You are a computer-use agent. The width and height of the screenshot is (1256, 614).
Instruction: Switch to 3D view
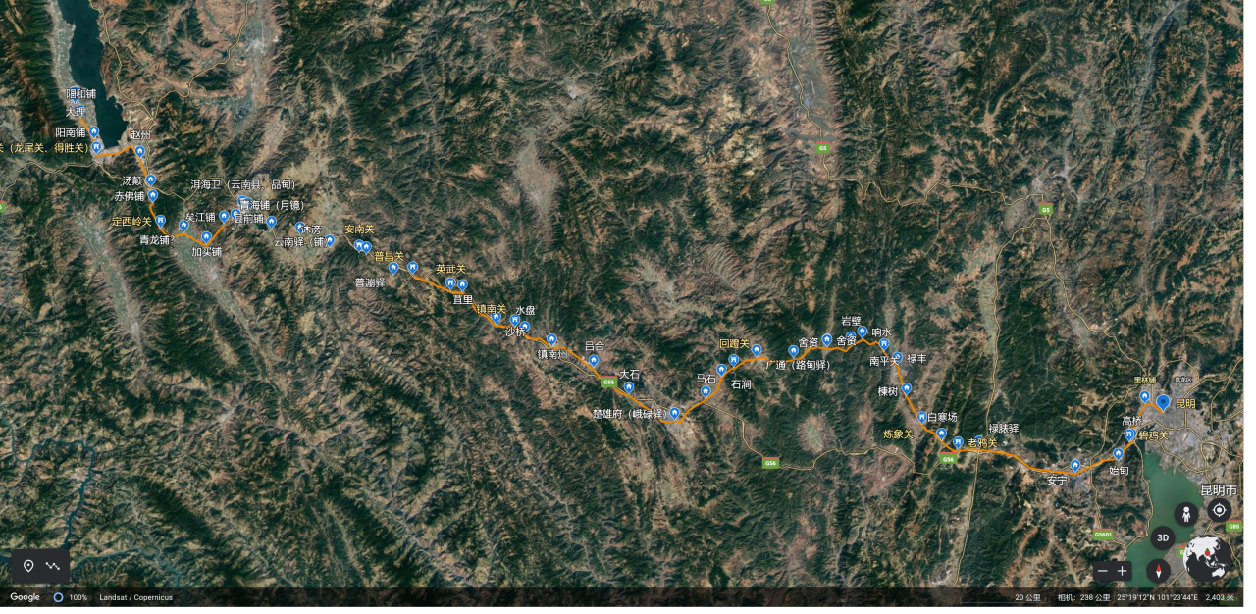pyautogui.click(x=1163, y=537)
